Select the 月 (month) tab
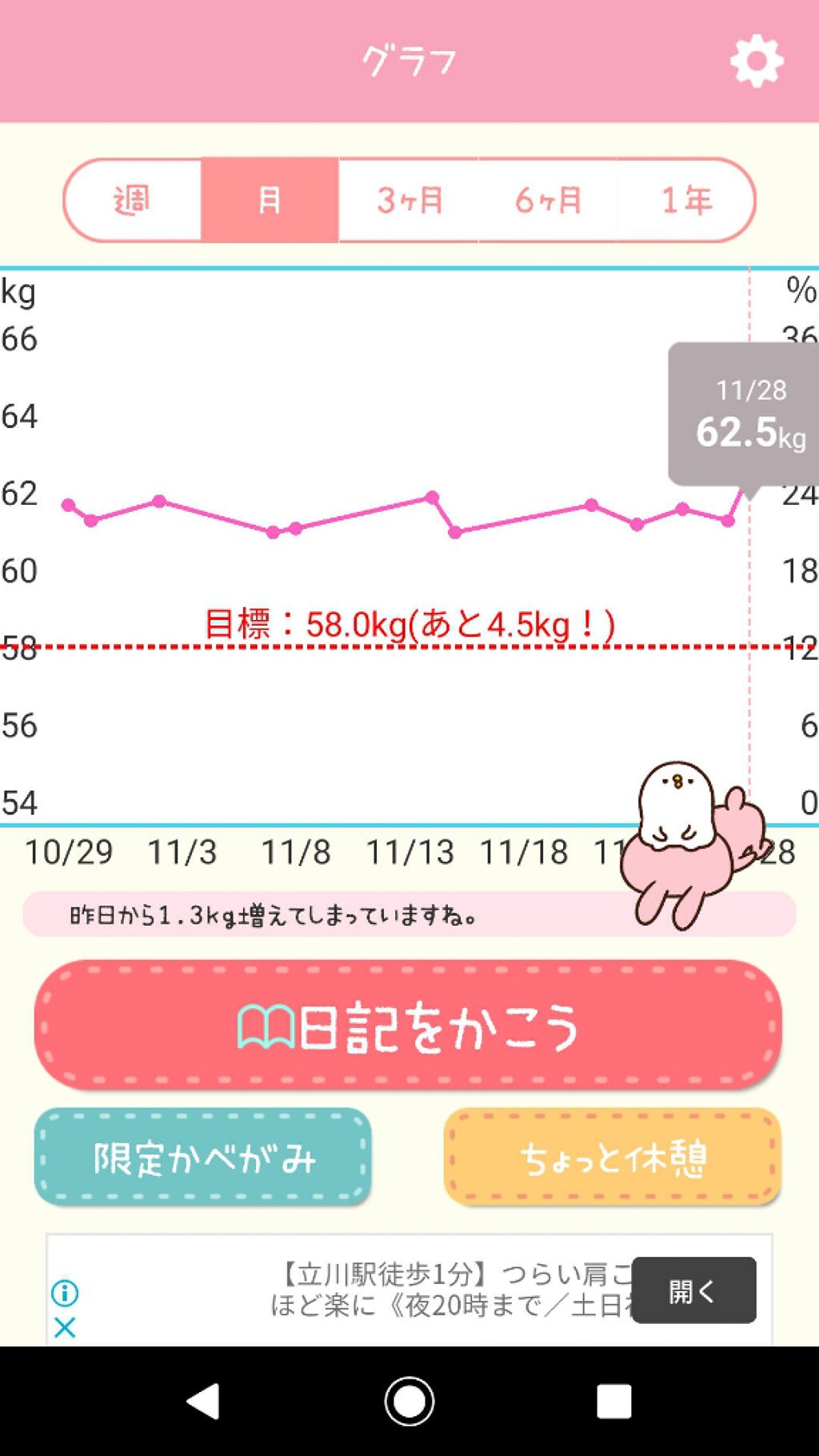 coord(268,201)
